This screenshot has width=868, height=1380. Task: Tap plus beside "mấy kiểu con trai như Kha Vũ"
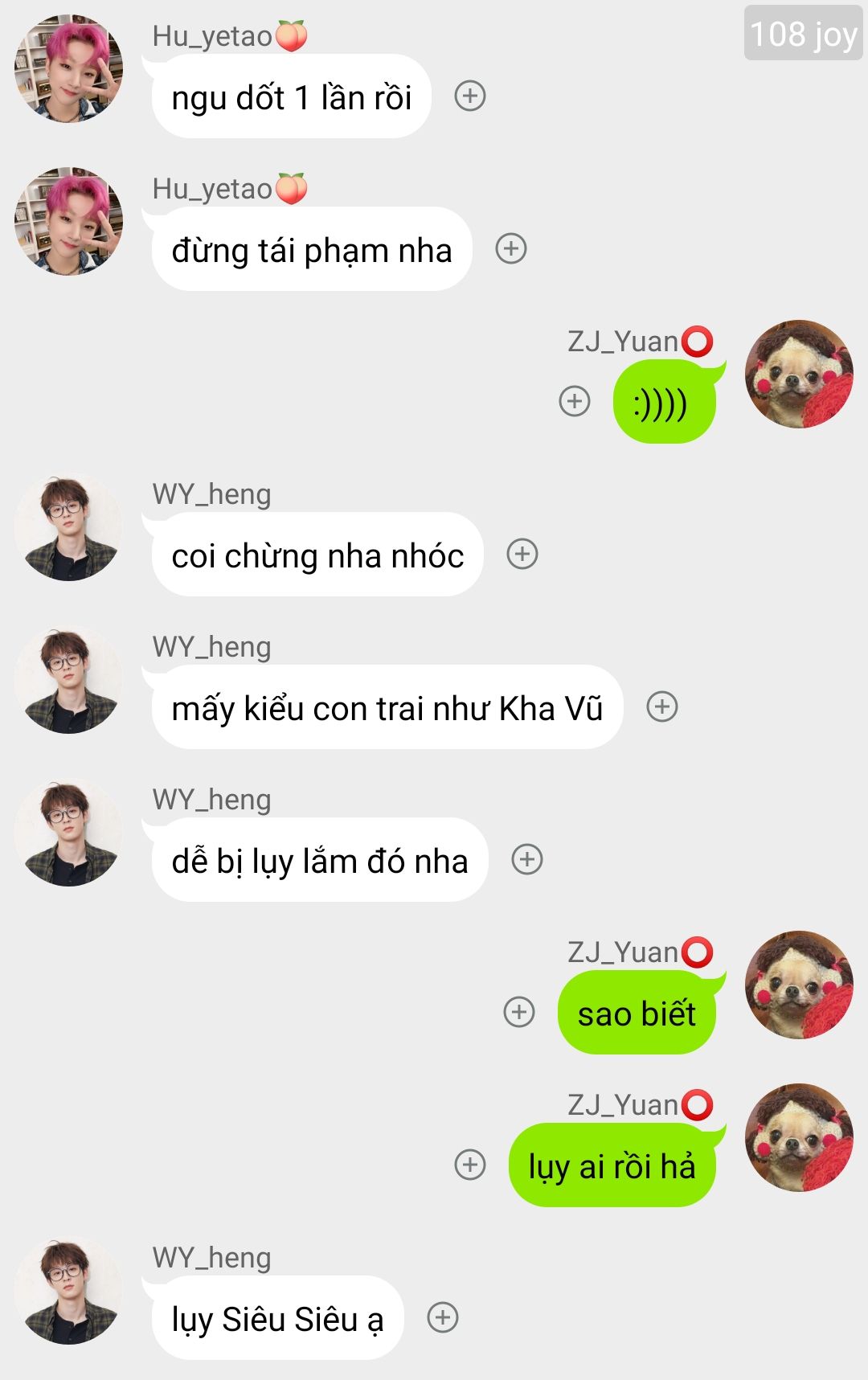(x=662, y=707)
